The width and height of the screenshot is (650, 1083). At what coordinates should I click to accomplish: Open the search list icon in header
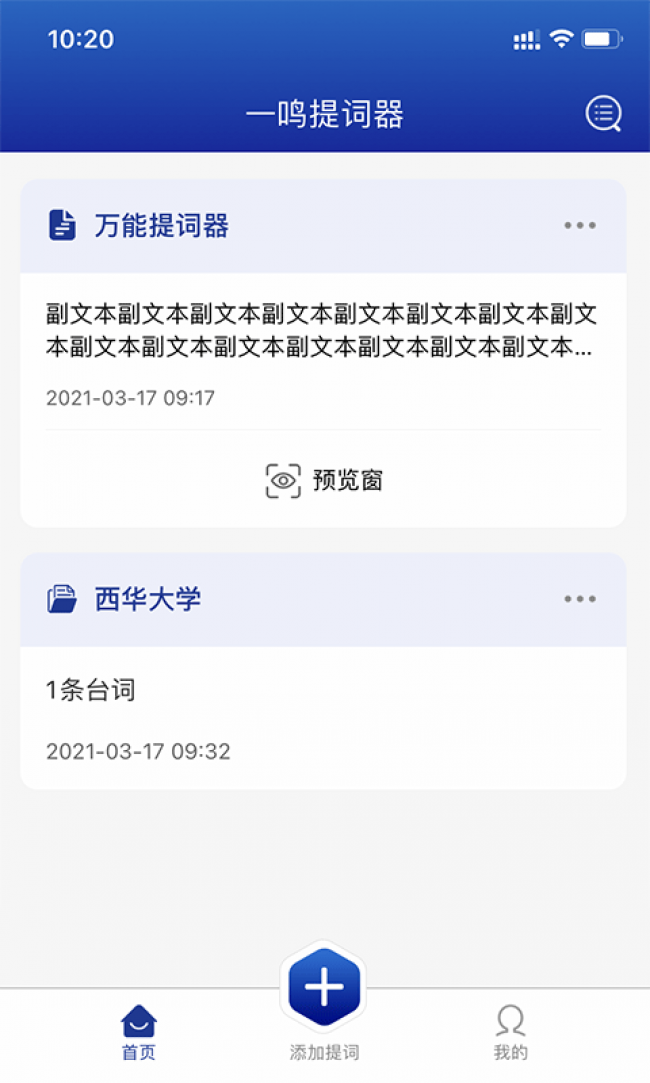603,114
